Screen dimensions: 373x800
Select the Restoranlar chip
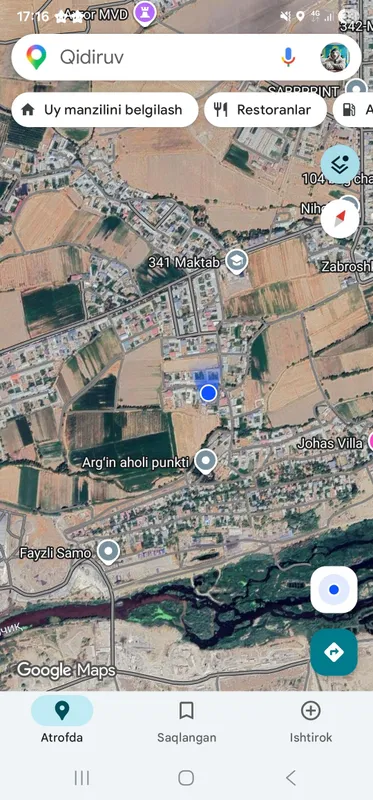coord(265,110)
